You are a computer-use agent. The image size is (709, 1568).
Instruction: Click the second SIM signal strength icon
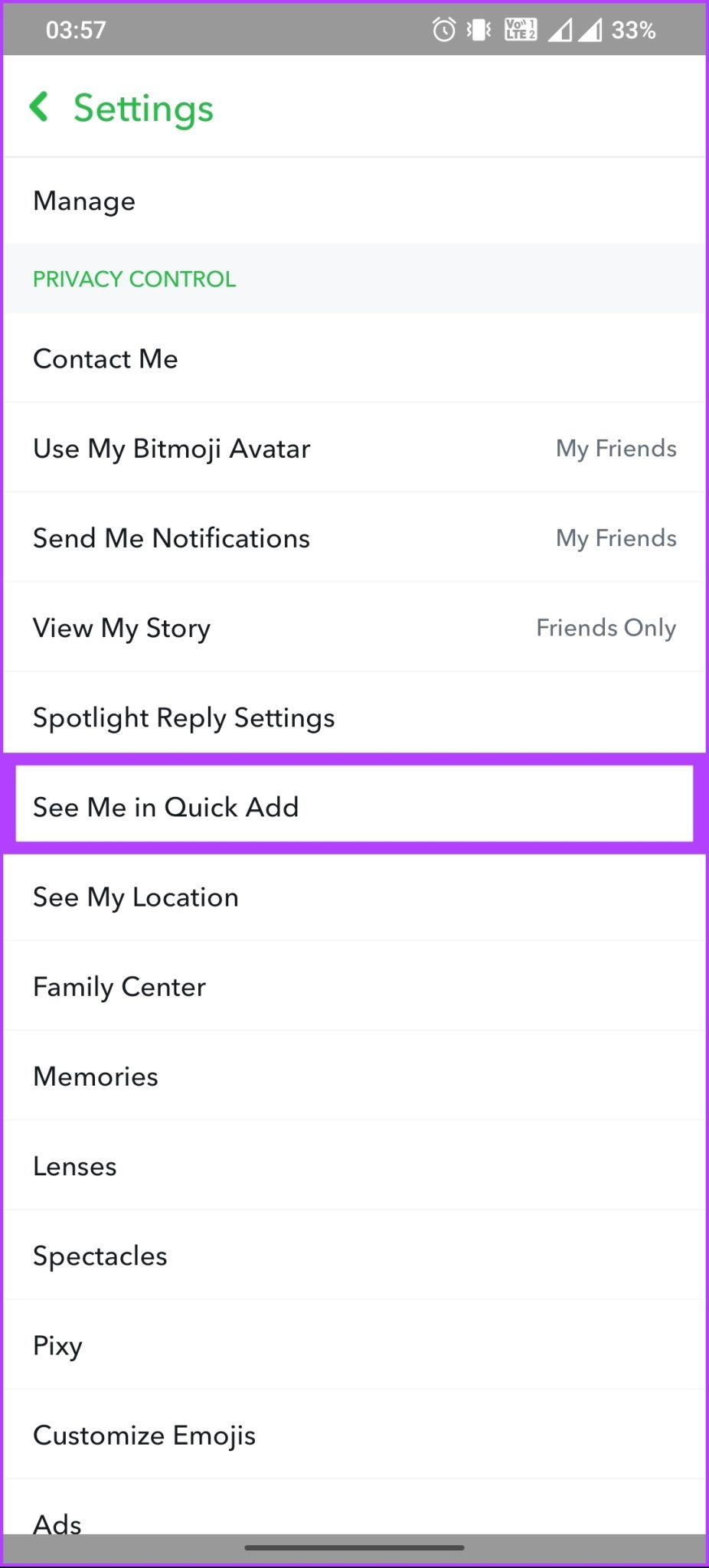591,29
